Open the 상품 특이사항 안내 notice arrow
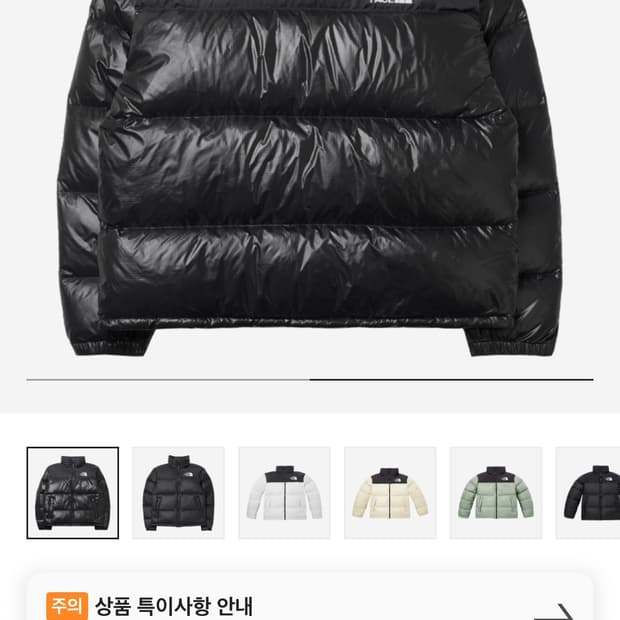Viewport: 620px width, 620px height. coord(554,612)
